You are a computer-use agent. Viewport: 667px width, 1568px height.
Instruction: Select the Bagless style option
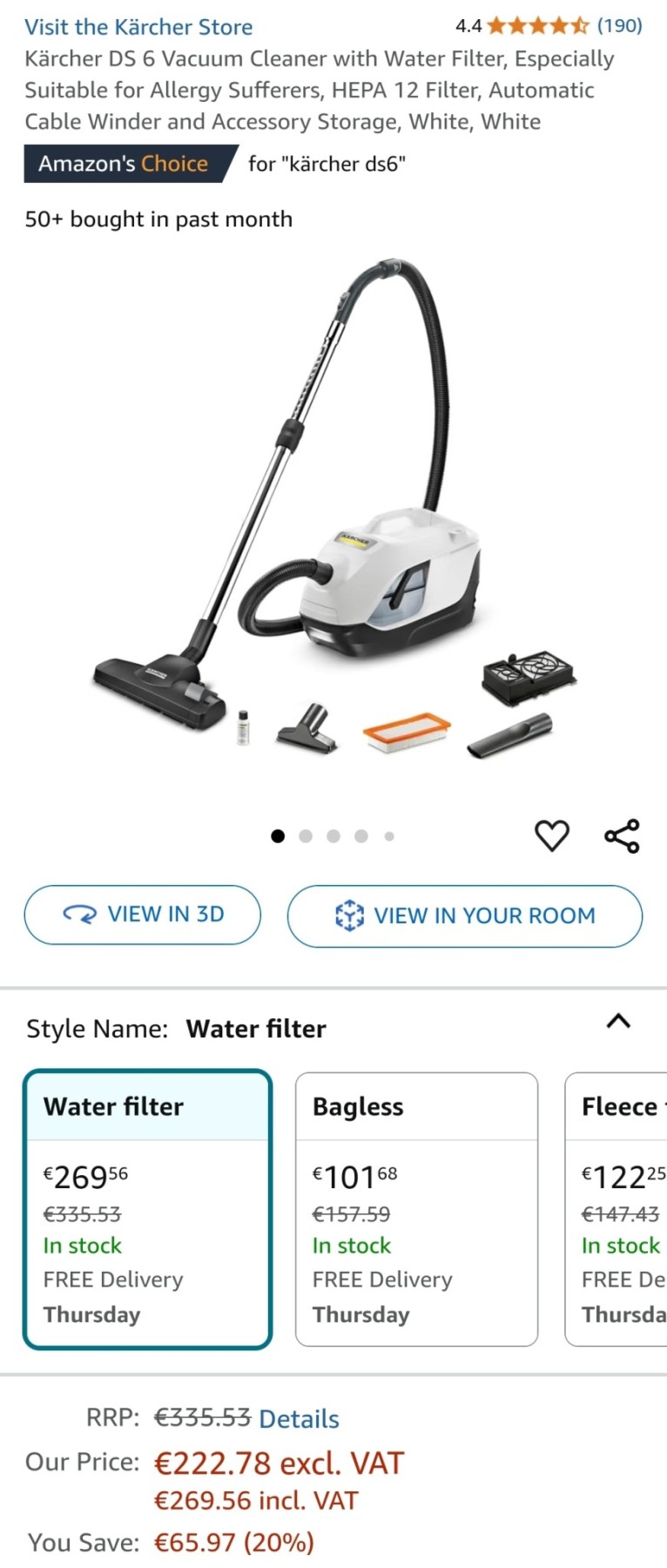coord(416,1208)
